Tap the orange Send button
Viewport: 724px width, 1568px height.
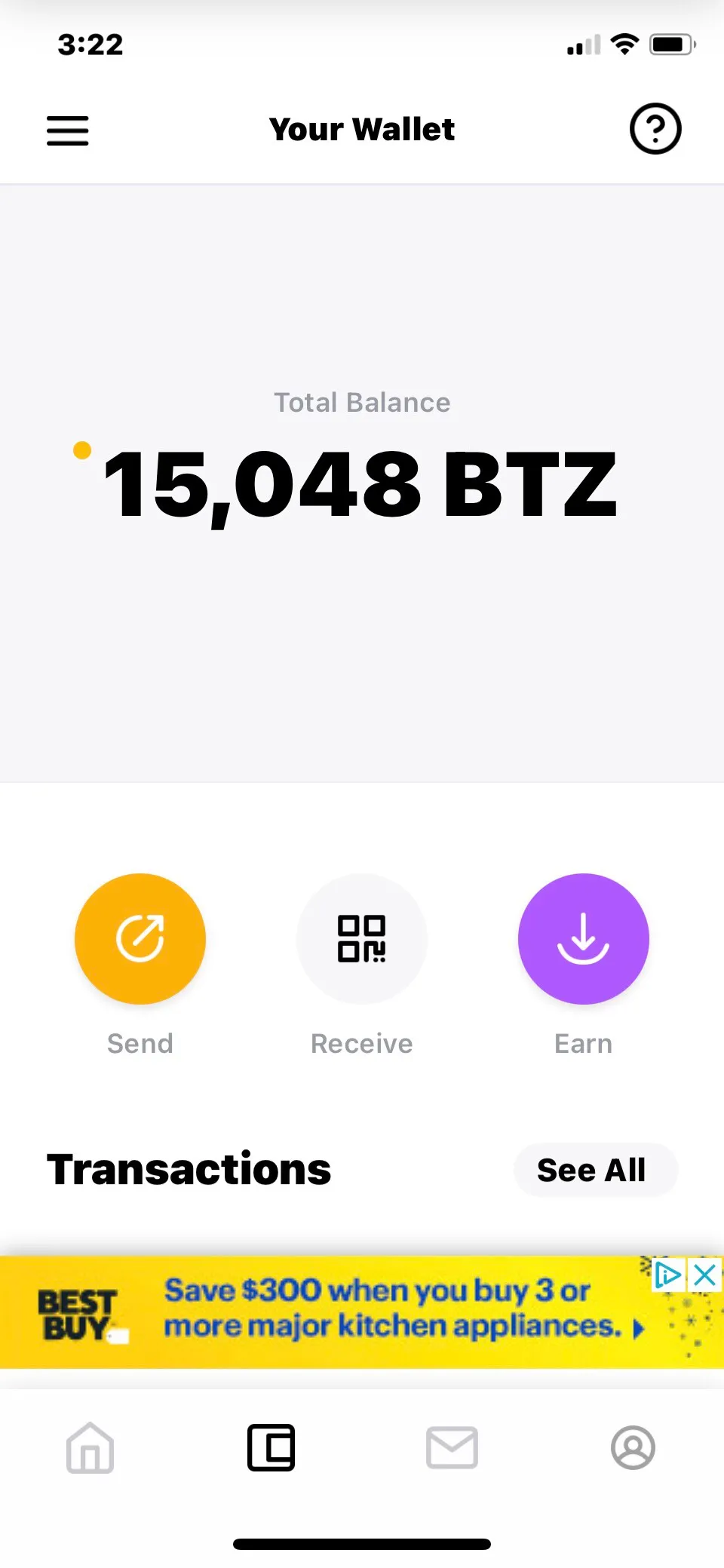click(140, 939)
